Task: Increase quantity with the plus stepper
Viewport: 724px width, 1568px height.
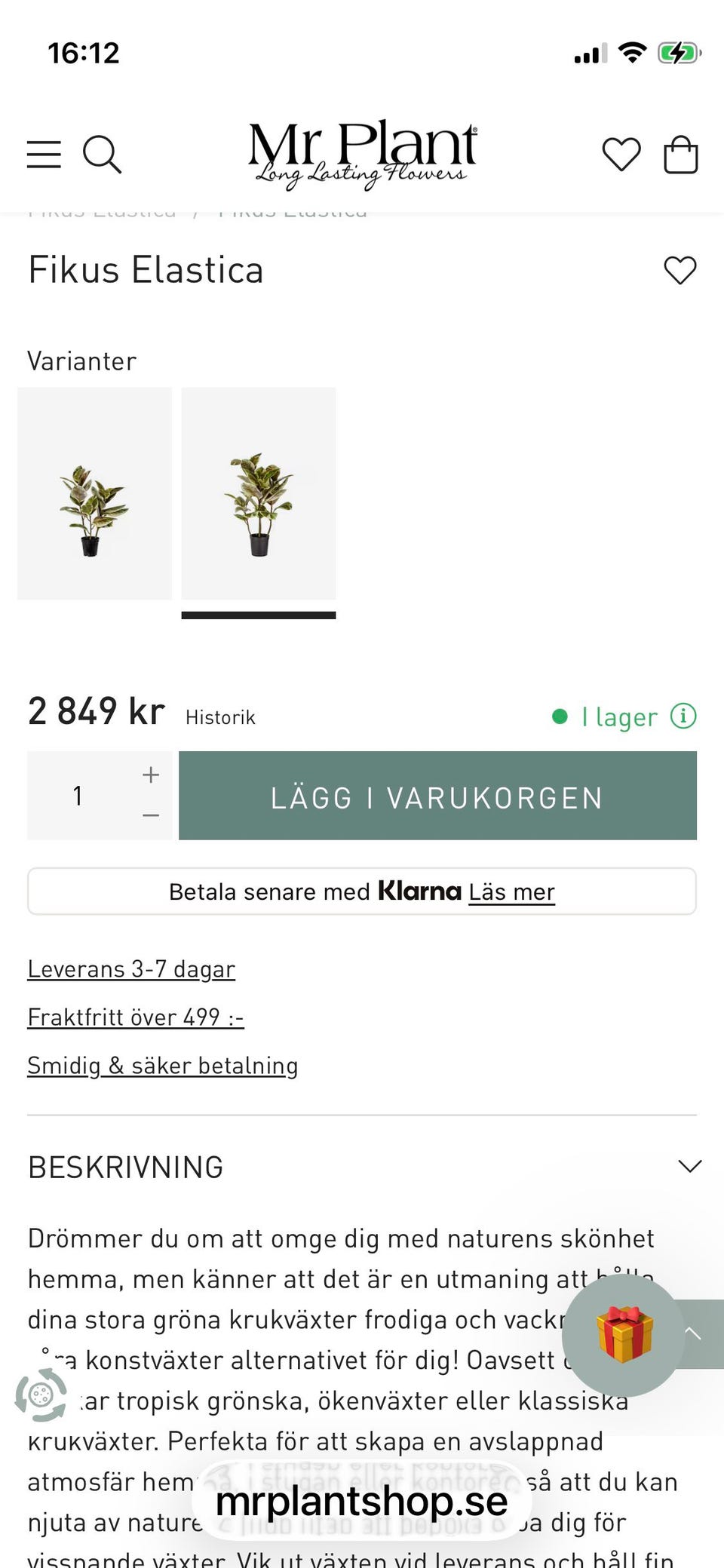Action: pyautogui.click(x=150, y=773)
